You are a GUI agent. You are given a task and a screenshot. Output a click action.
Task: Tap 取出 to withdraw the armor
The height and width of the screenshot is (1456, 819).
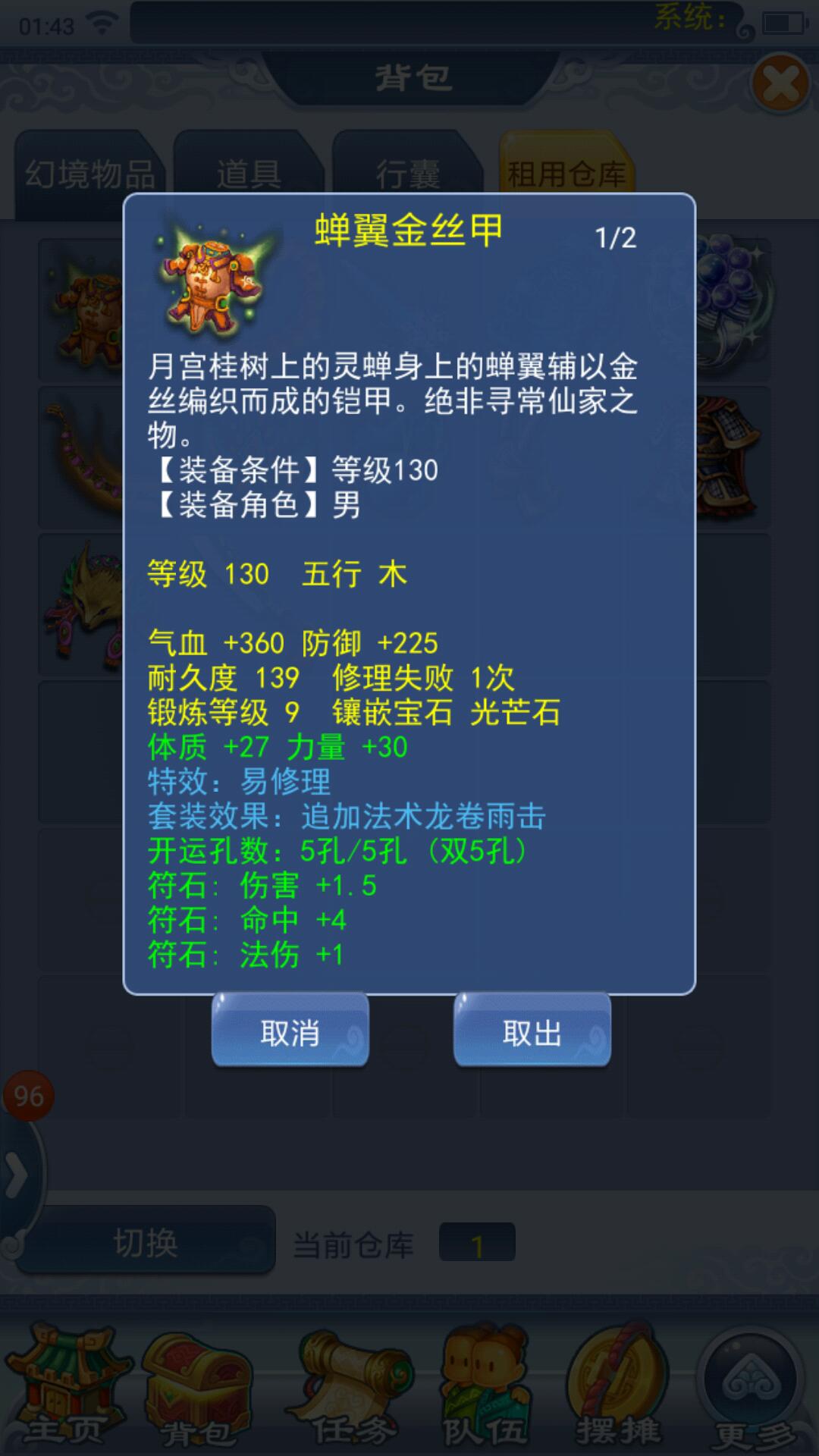[x=532, y=1031]
